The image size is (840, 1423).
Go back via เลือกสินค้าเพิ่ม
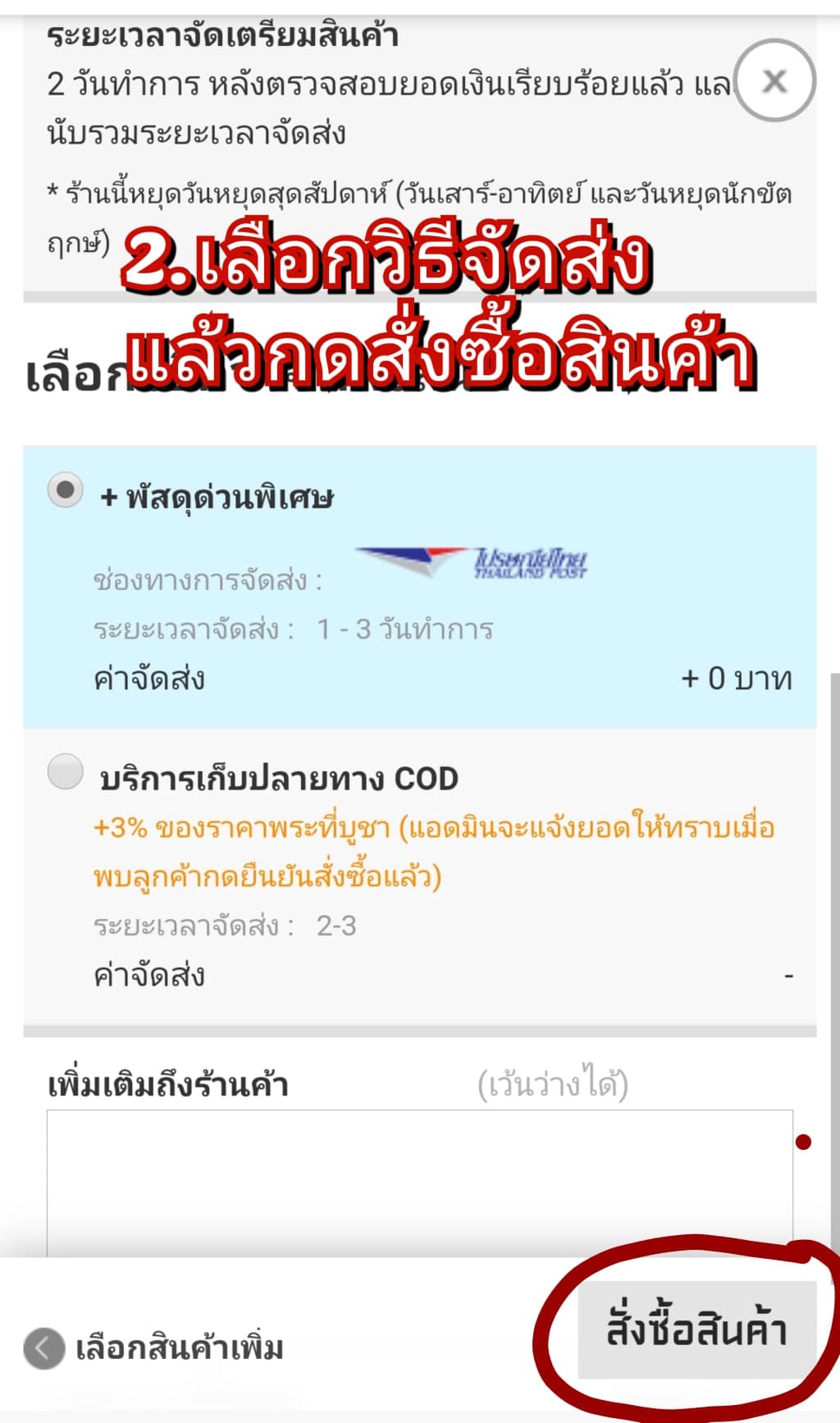[x=156, y=1348]
